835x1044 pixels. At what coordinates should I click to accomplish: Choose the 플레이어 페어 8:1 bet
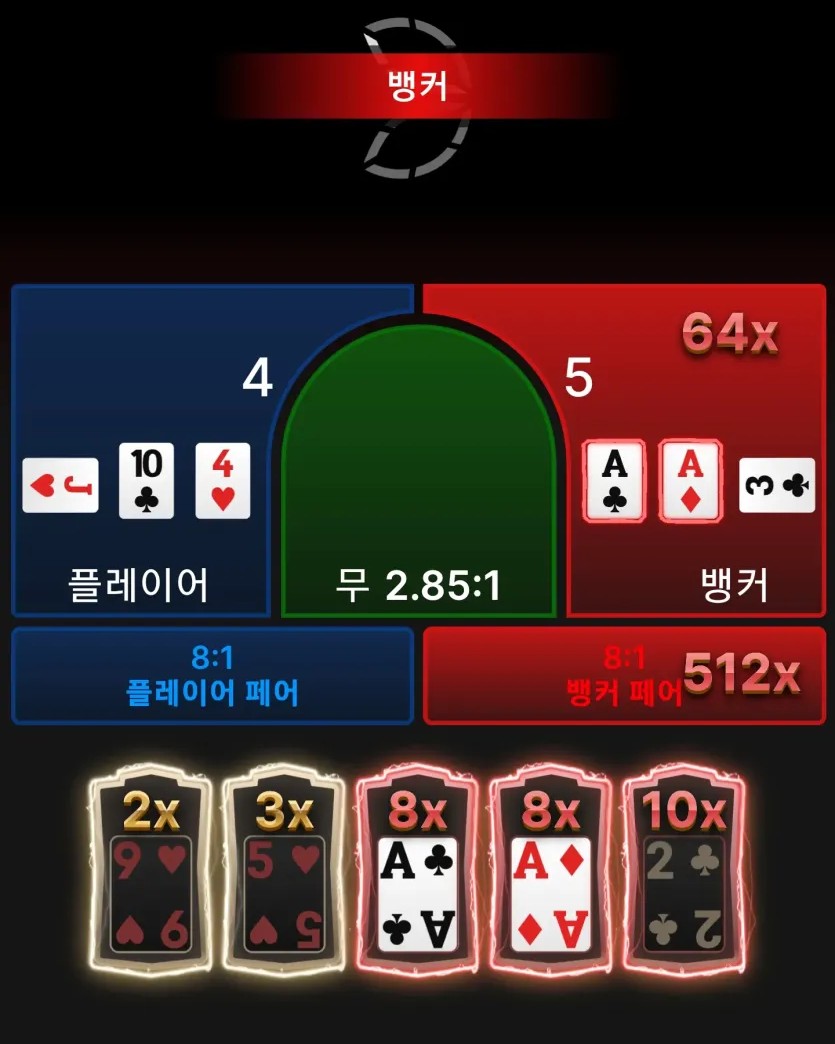pos(212,676)
